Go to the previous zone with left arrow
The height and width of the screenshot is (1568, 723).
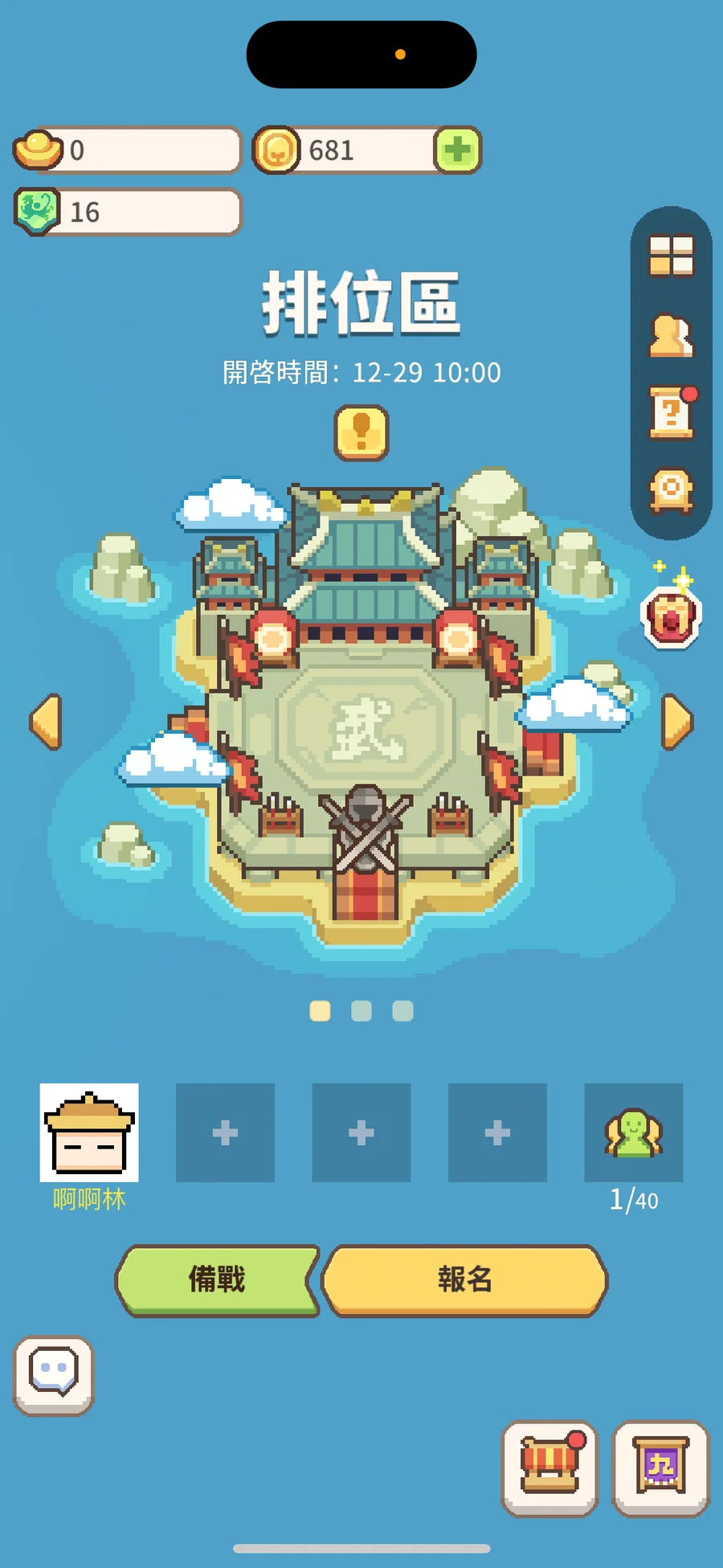click(x=46, y=722)
